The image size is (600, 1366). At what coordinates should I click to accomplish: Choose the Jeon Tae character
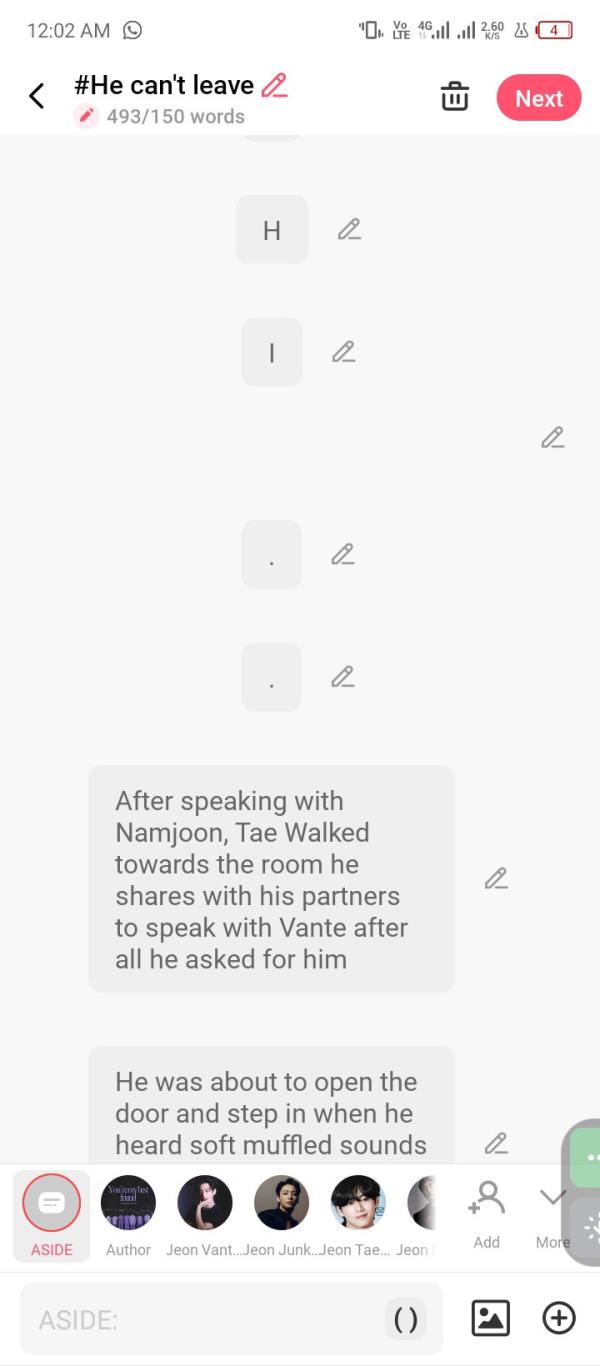(357, 1214)
